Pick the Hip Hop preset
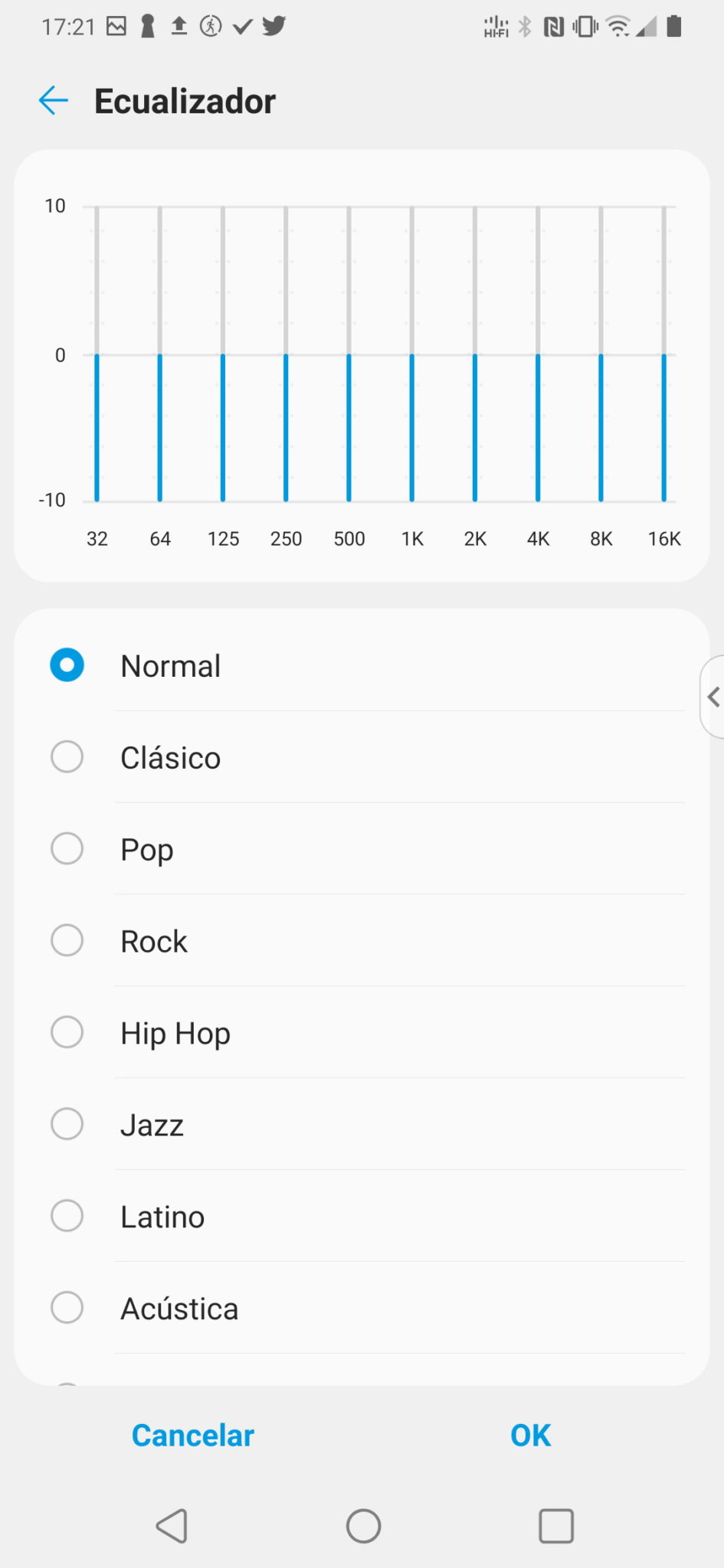 click(362, 1033)
